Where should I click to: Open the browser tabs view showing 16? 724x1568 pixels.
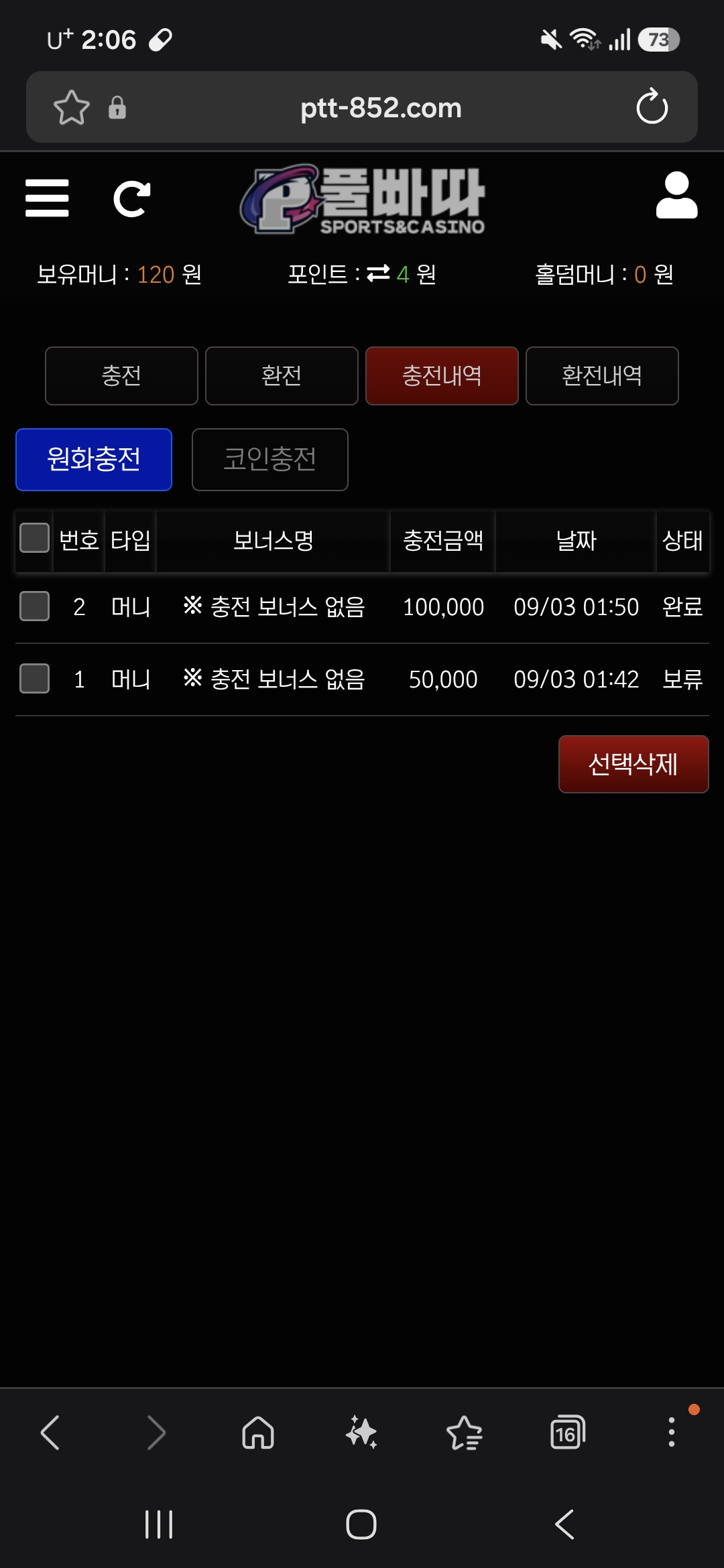tap(568, 1433)
